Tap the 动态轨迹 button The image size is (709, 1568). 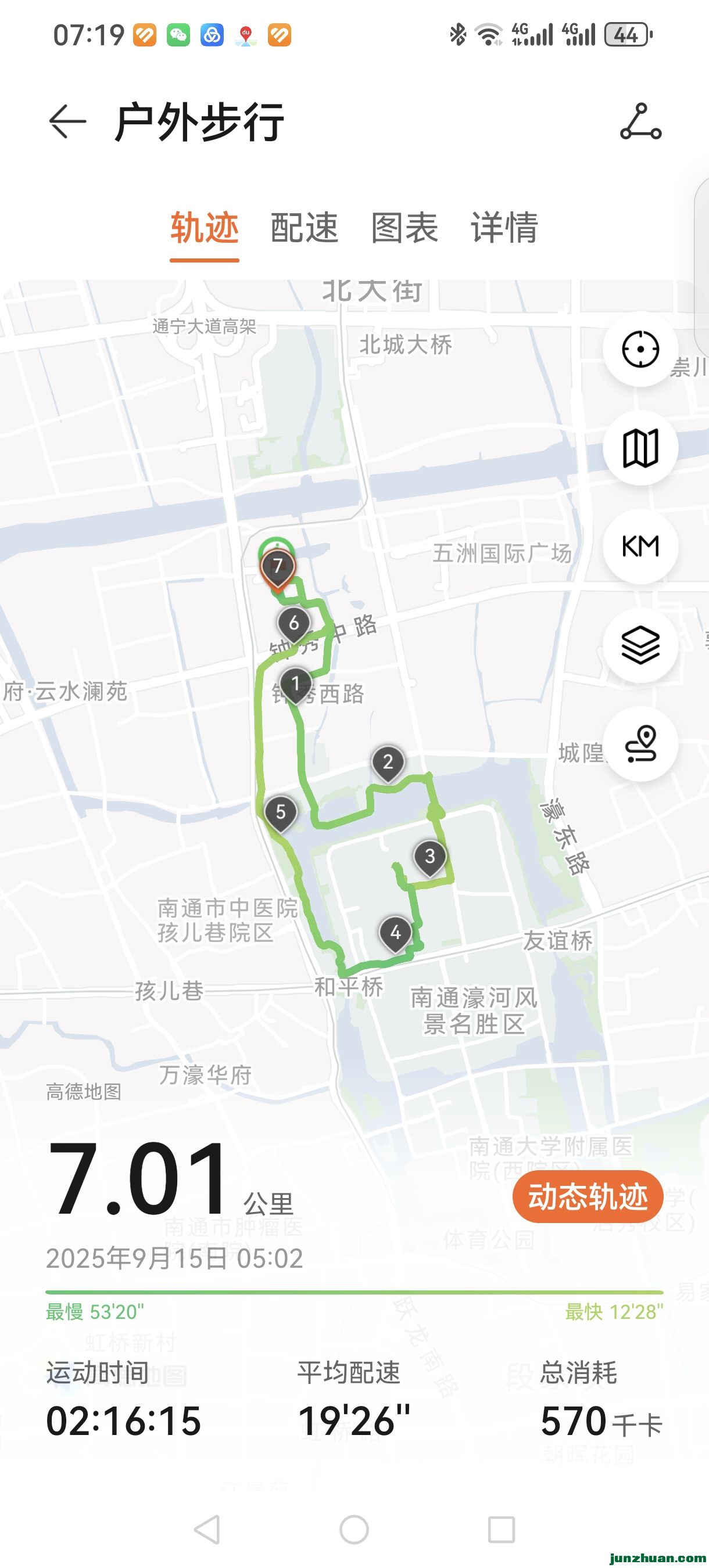tap(587, 1197)
